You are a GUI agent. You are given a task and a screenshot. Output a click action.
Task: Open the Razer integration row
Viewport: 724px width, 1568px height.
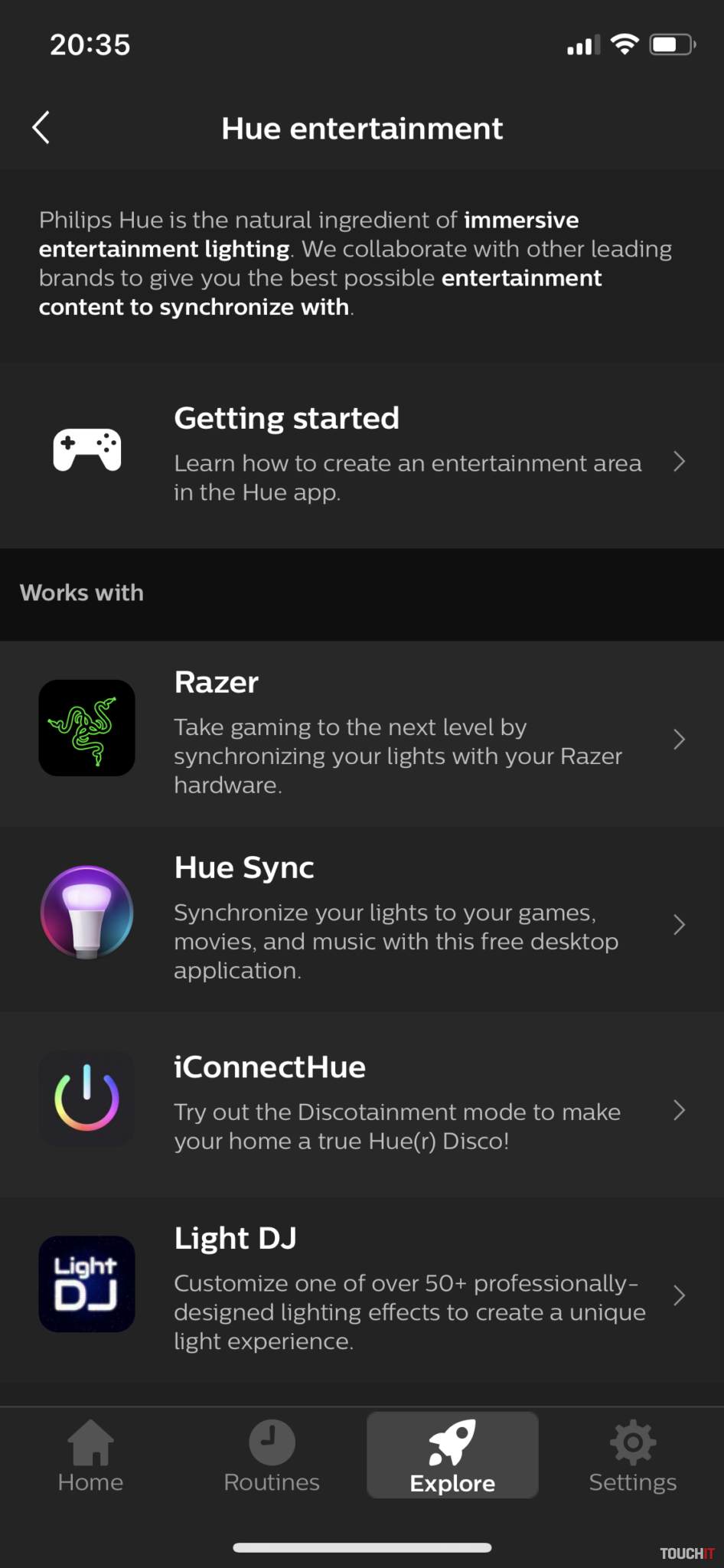click(362, 733)
